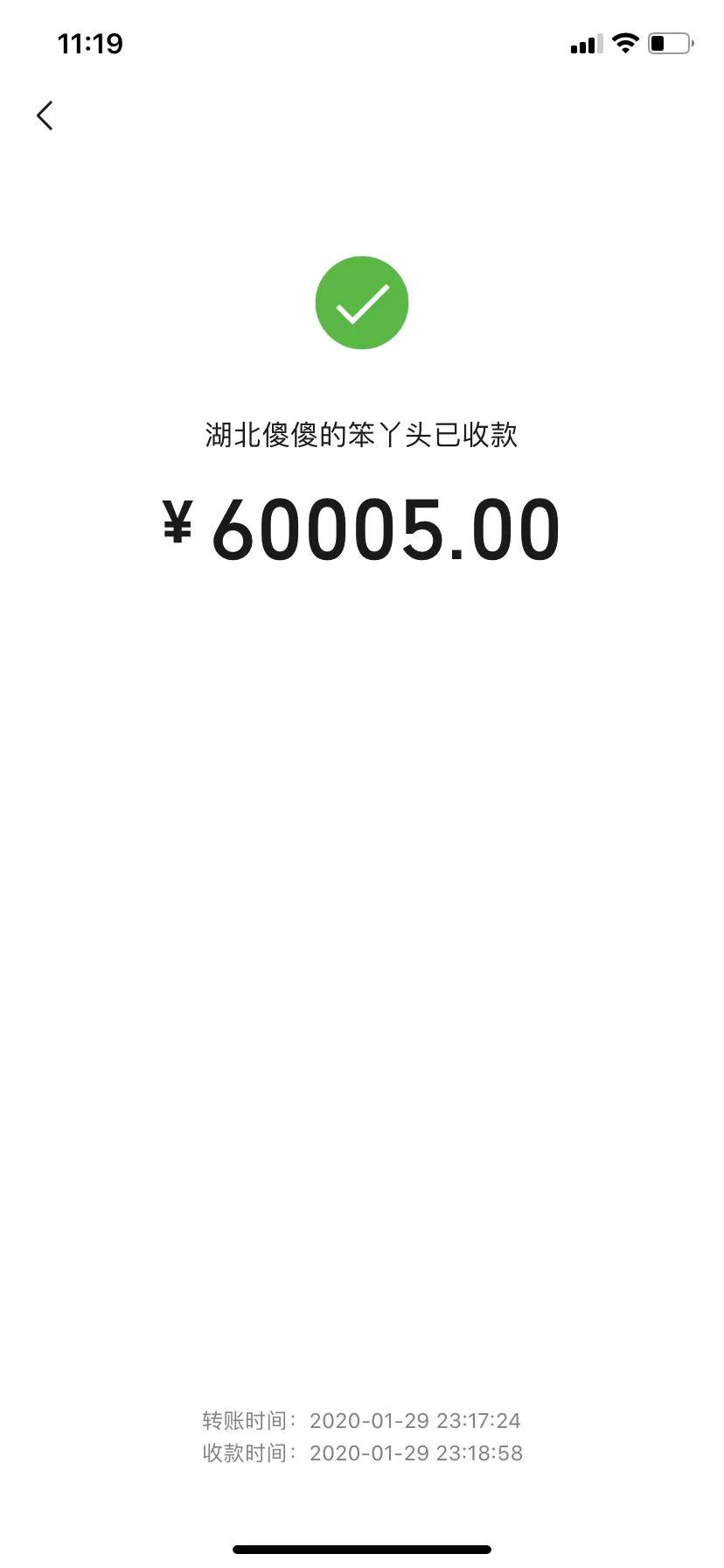The width and height of the screenshot is (724, 1568).
Task: Tap the timestamp 2020-01-29 23:18:58
Action: [417, 1452]
